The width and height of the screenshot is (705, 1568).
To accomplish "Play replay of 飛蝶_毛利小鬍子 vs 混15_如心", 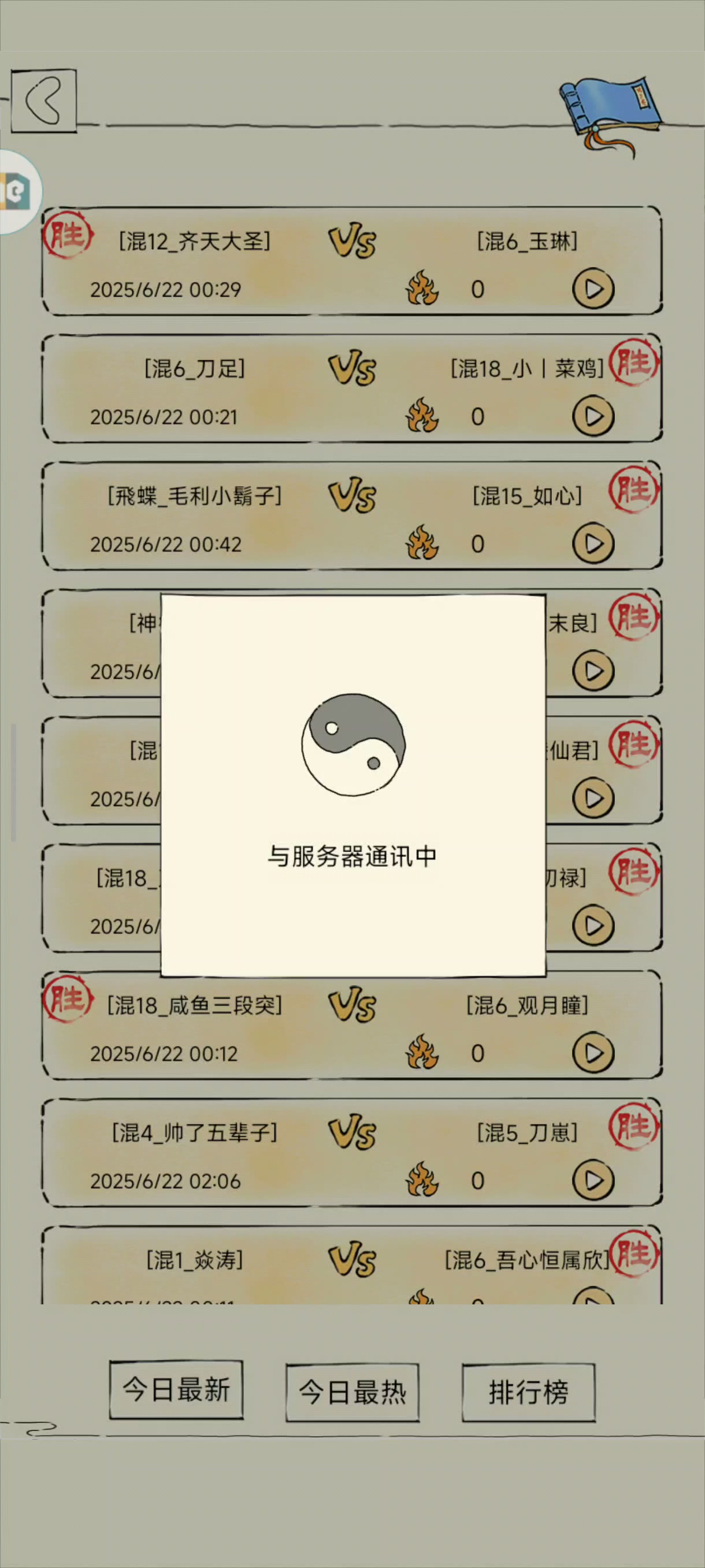I will pyautogui.click(x=592, y=543).
